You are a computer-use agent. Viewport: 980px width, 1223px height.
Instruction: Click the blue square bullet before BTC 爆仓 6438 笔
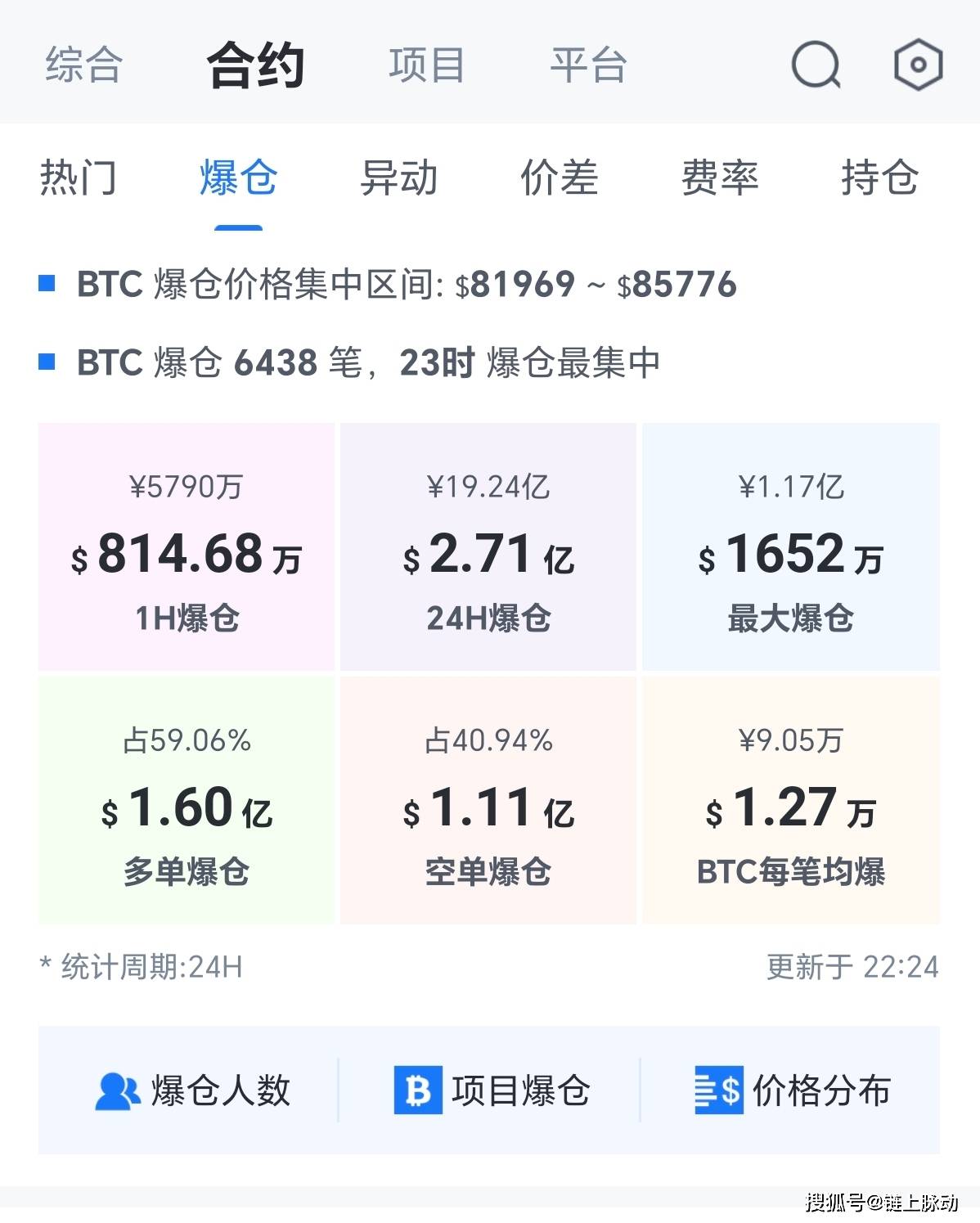coord(47,361)
